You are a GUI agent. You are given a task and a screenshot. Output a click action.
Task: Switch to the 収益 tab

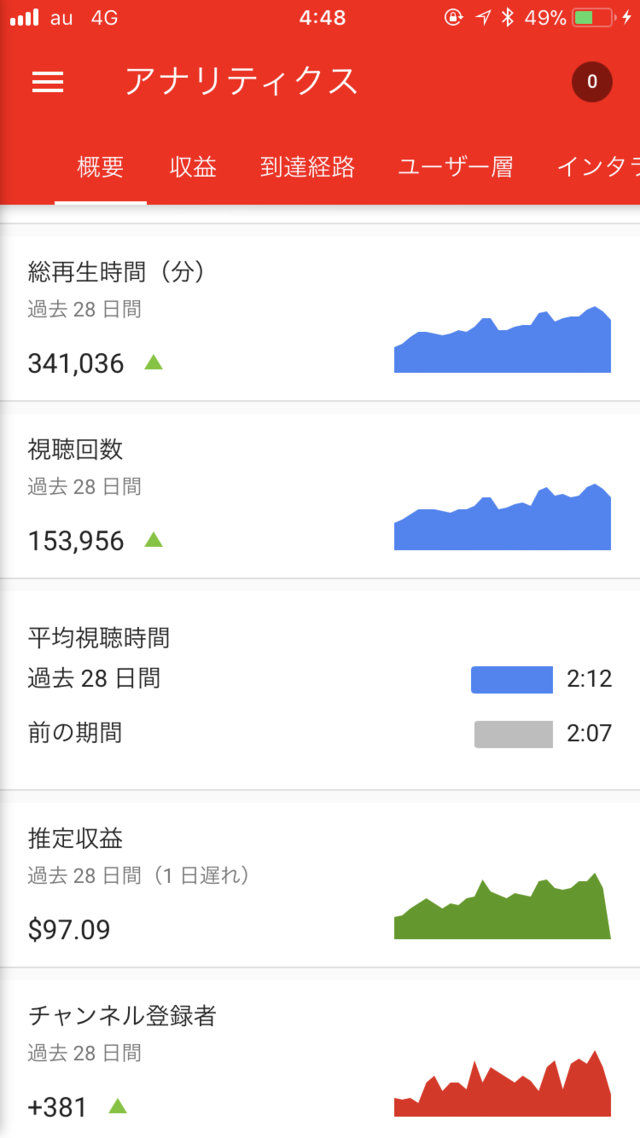(193, 168)
